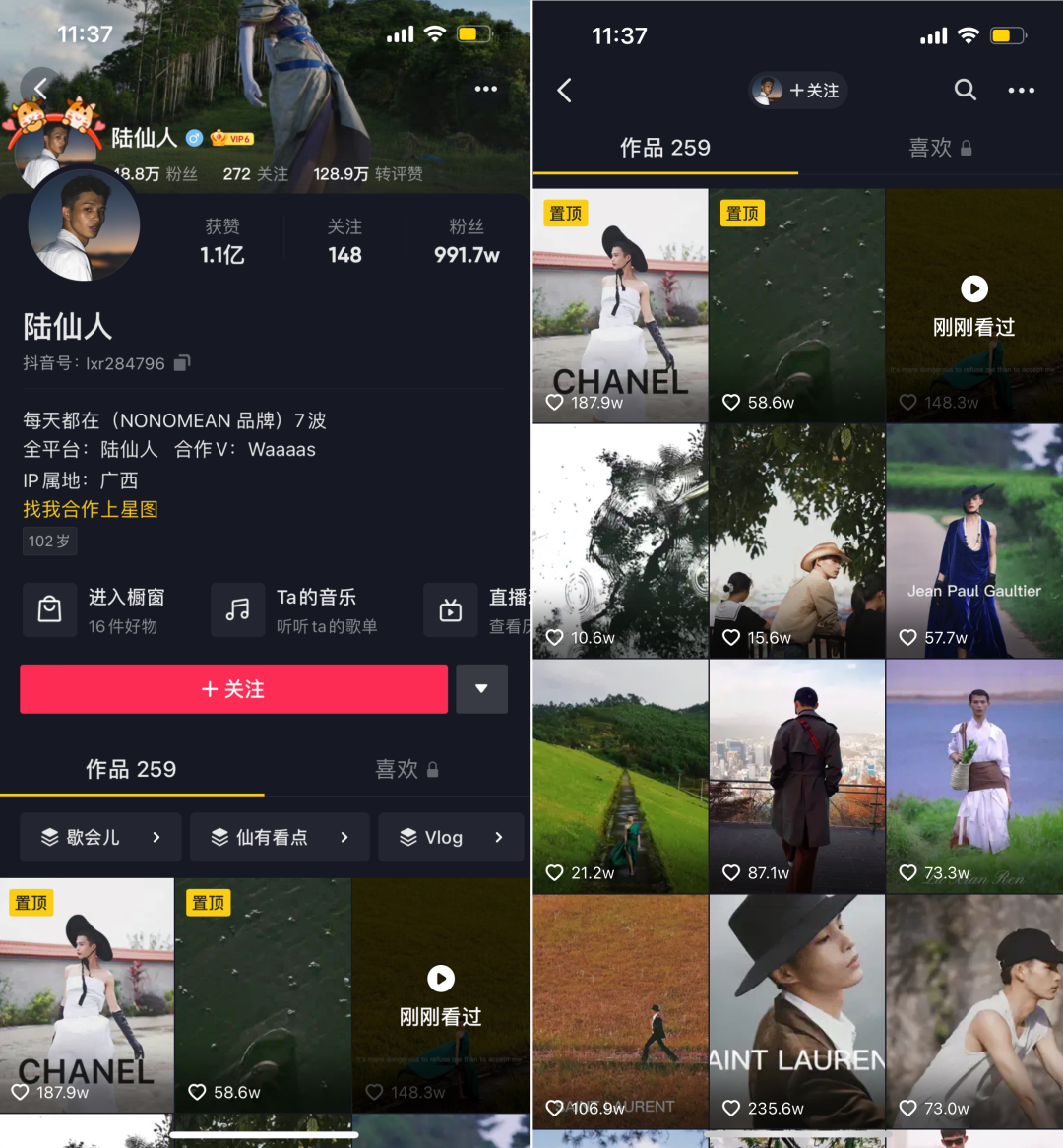This screenshot has width=1063, height=1148.
Task: Open the more options ellipsis menu
Action: tap(485, 89)
